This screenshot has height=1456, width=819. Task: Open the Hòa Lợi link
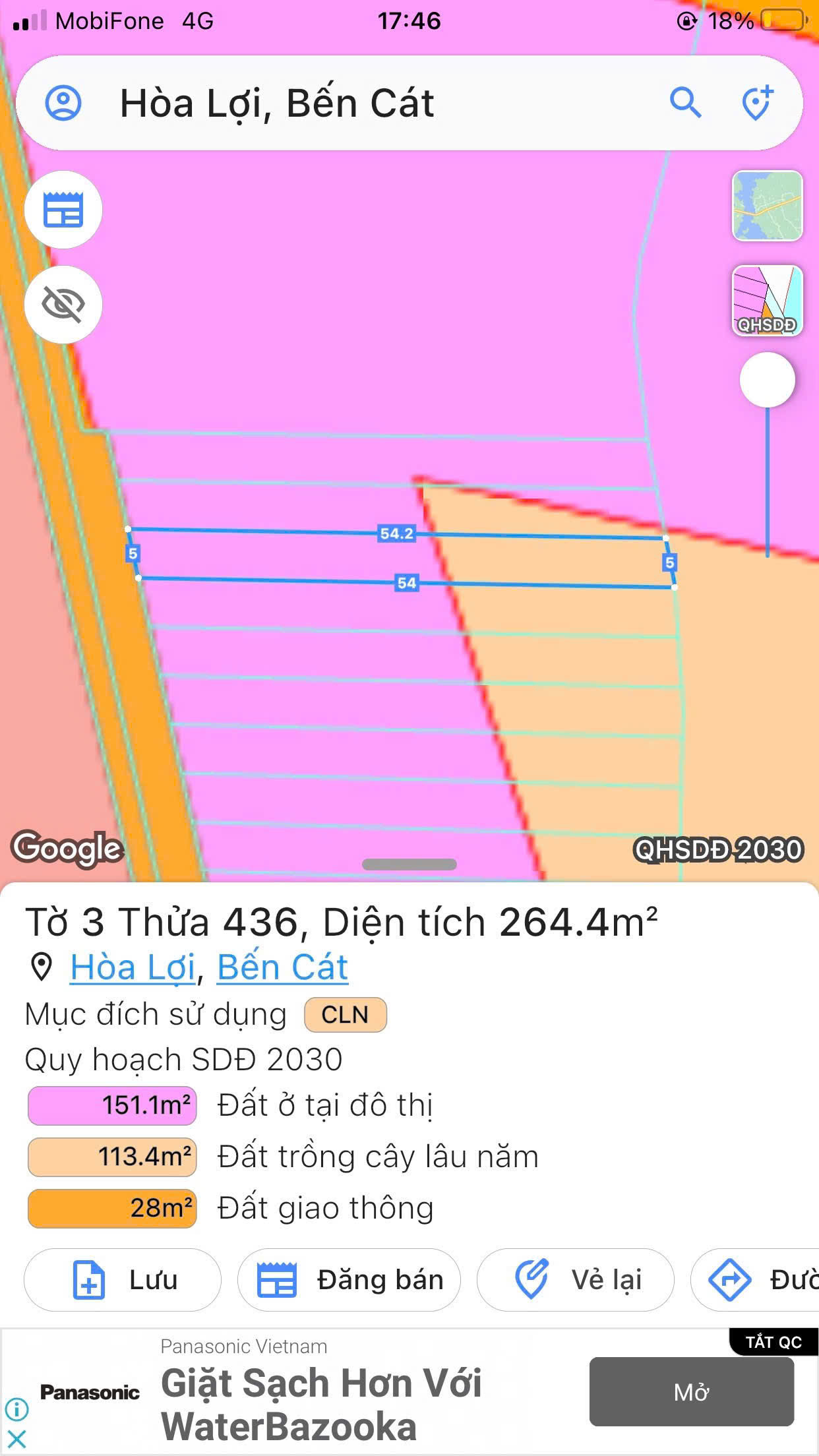pos(133,967)
